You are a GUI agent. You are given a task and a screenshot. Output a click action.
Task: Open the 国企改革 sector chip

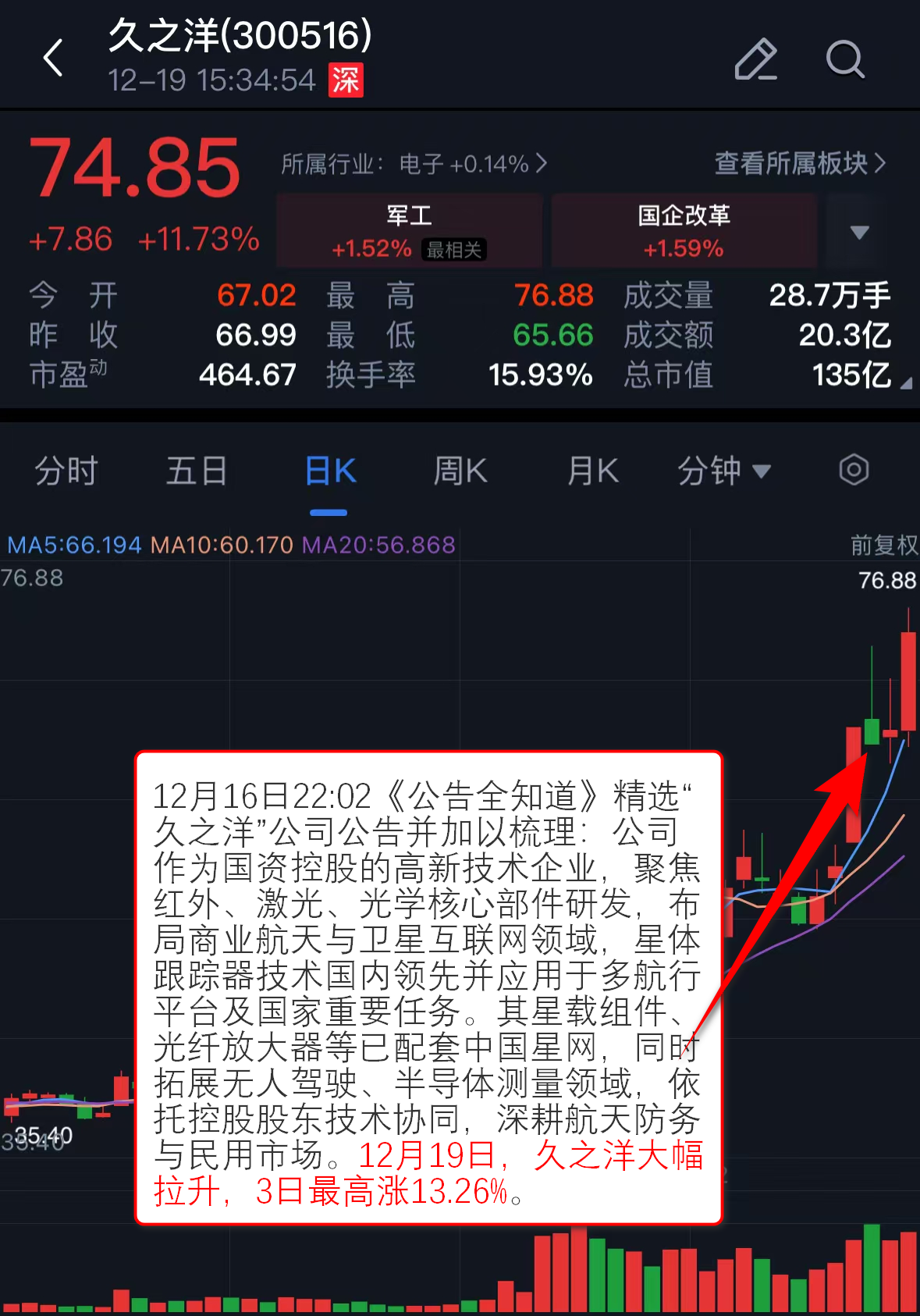click(x=684, y=231)
